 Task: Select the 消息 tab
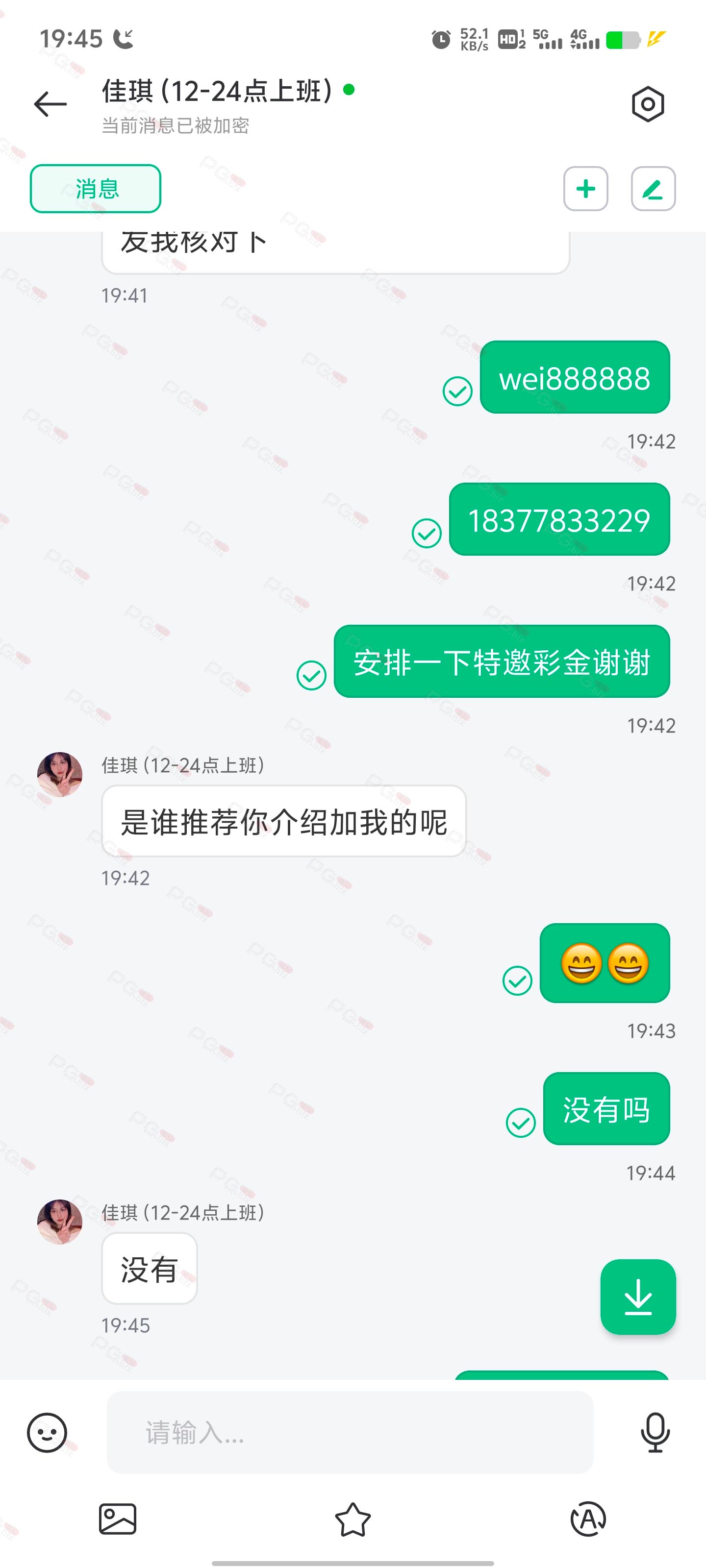pos(96,189)
